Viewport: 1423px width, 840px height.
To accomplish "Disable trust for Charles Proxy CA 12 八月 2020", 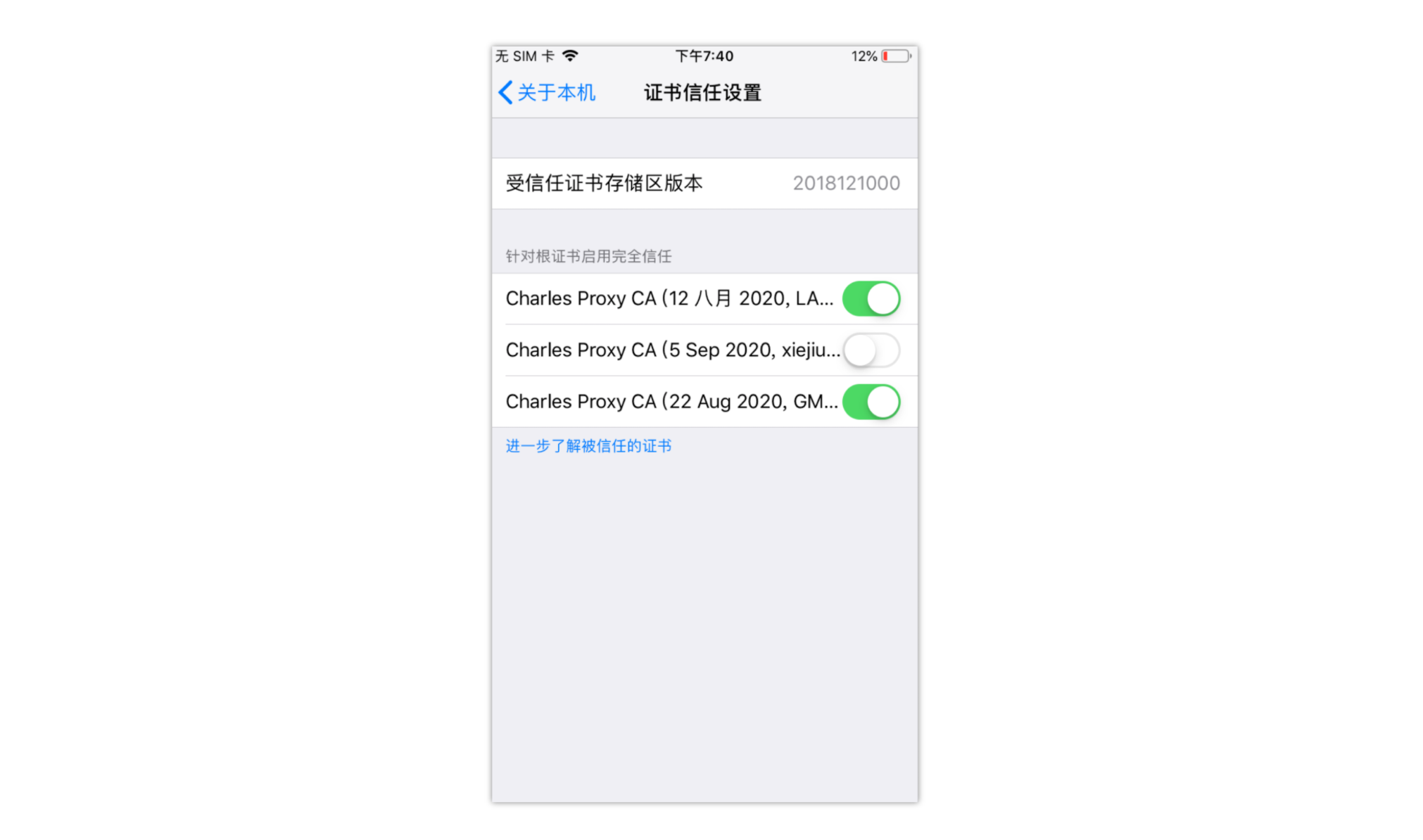I will 871,298.
